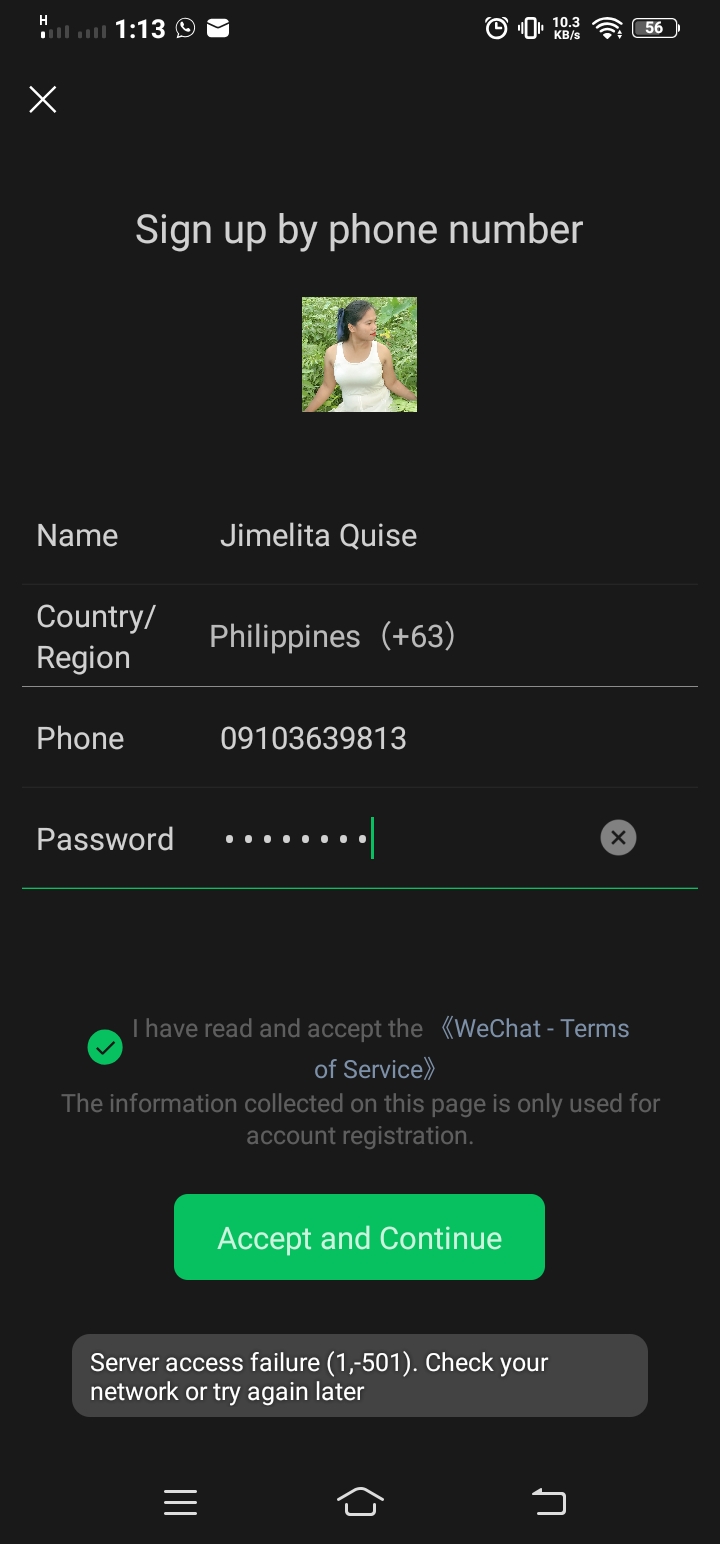Change the profile photo

360,354
